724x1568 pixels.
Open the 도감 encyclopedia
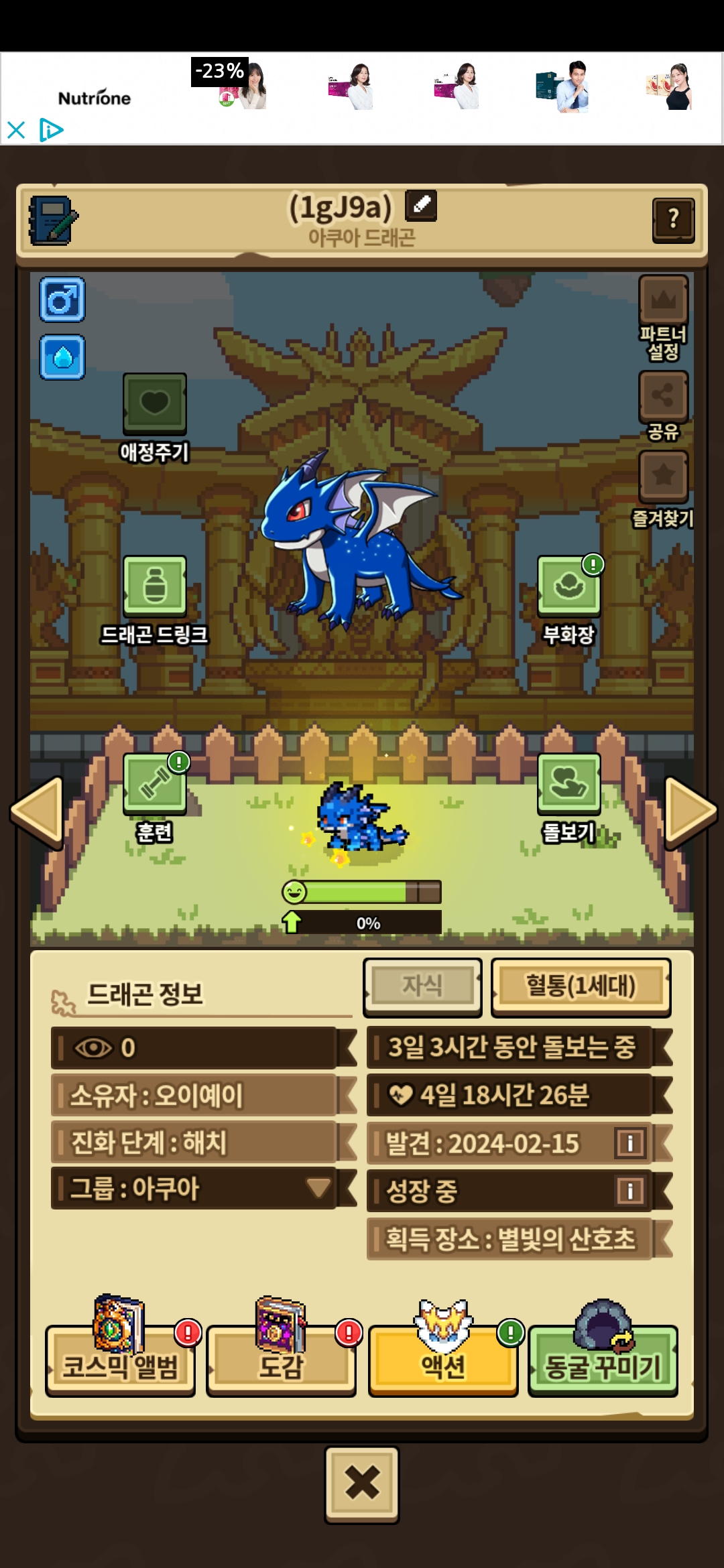[x=281, y=1360]
